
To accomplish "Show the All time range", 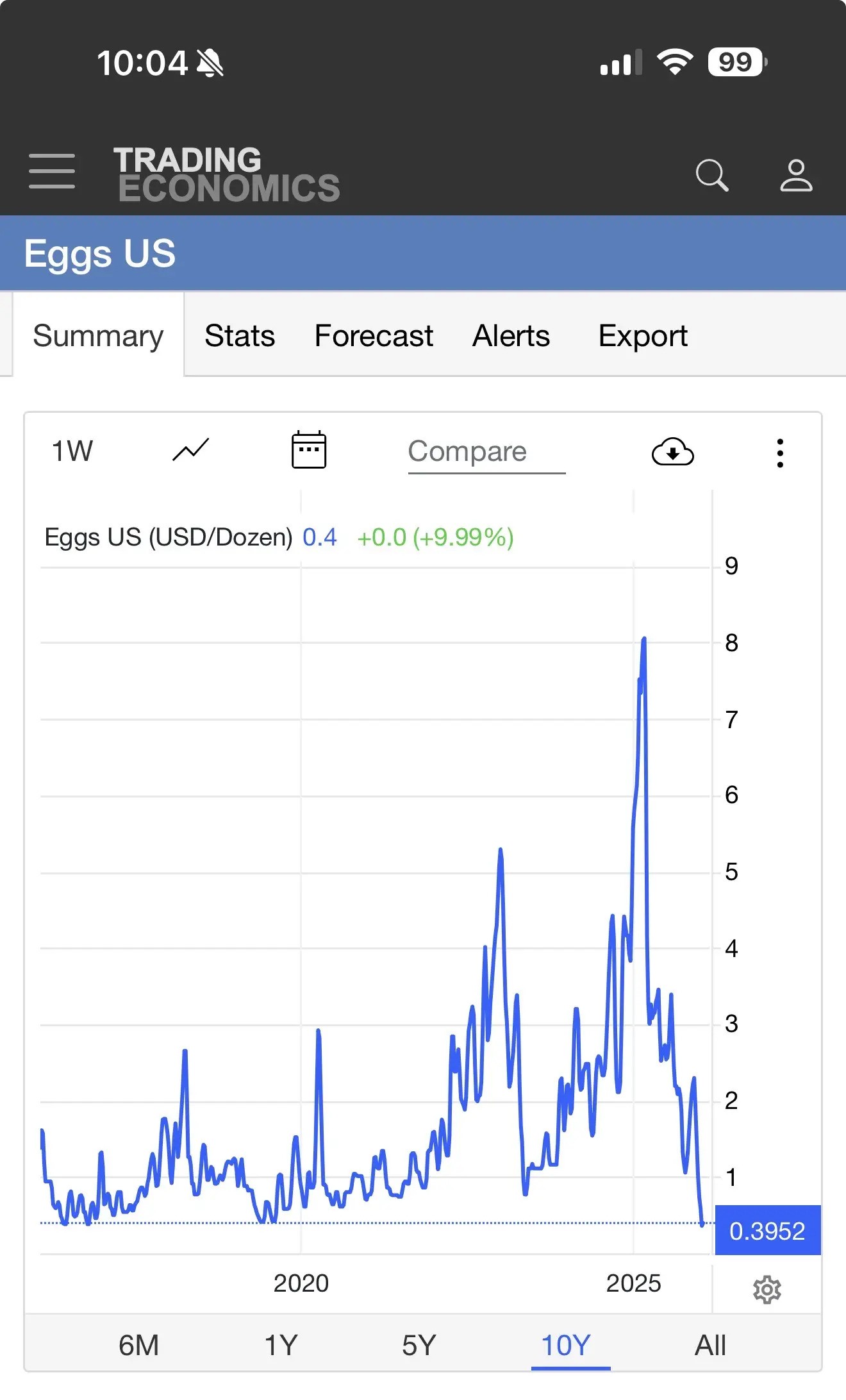I will point(710,1345).
